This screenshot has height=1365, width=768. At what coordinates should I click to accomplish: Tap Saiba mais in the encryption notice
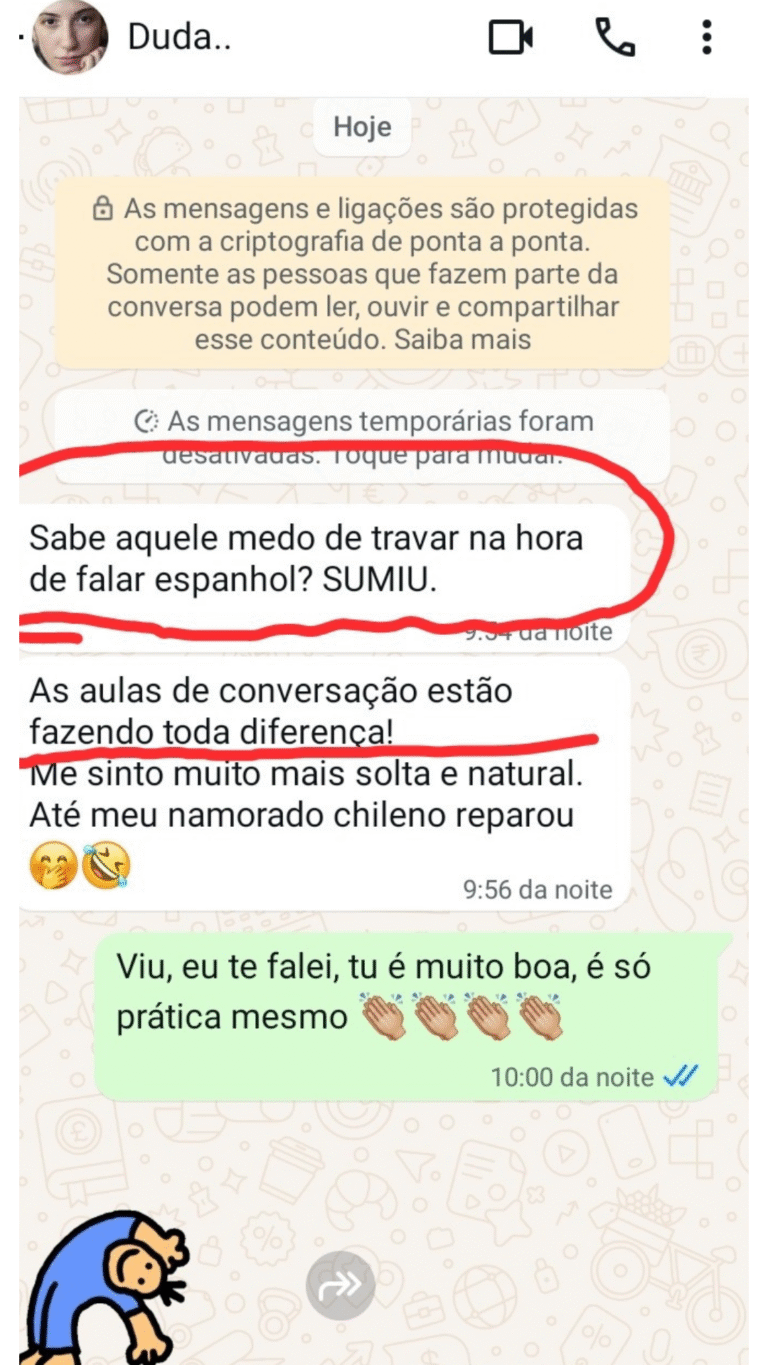[462, 339]
